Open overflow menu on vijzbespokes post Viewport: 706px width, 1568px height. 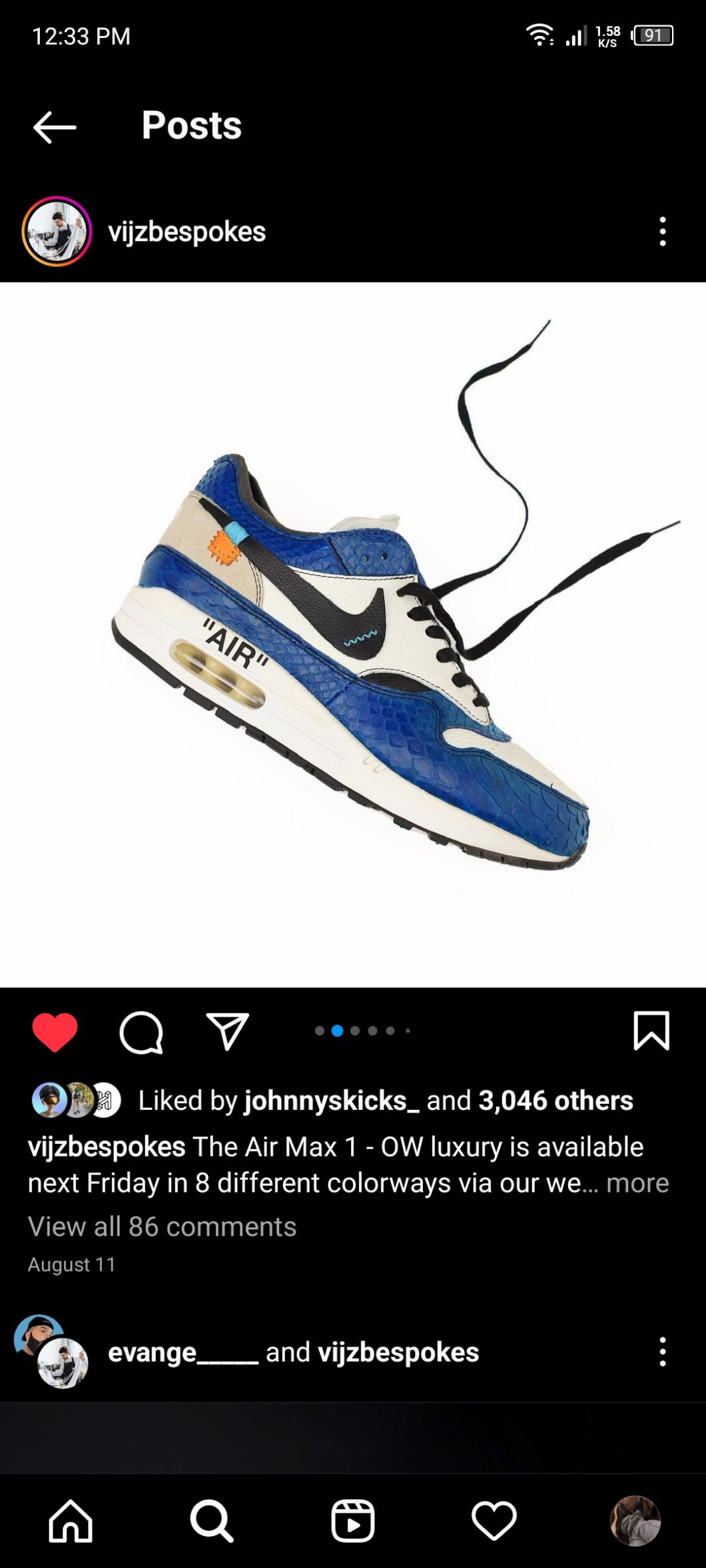(x=662, y=232)
